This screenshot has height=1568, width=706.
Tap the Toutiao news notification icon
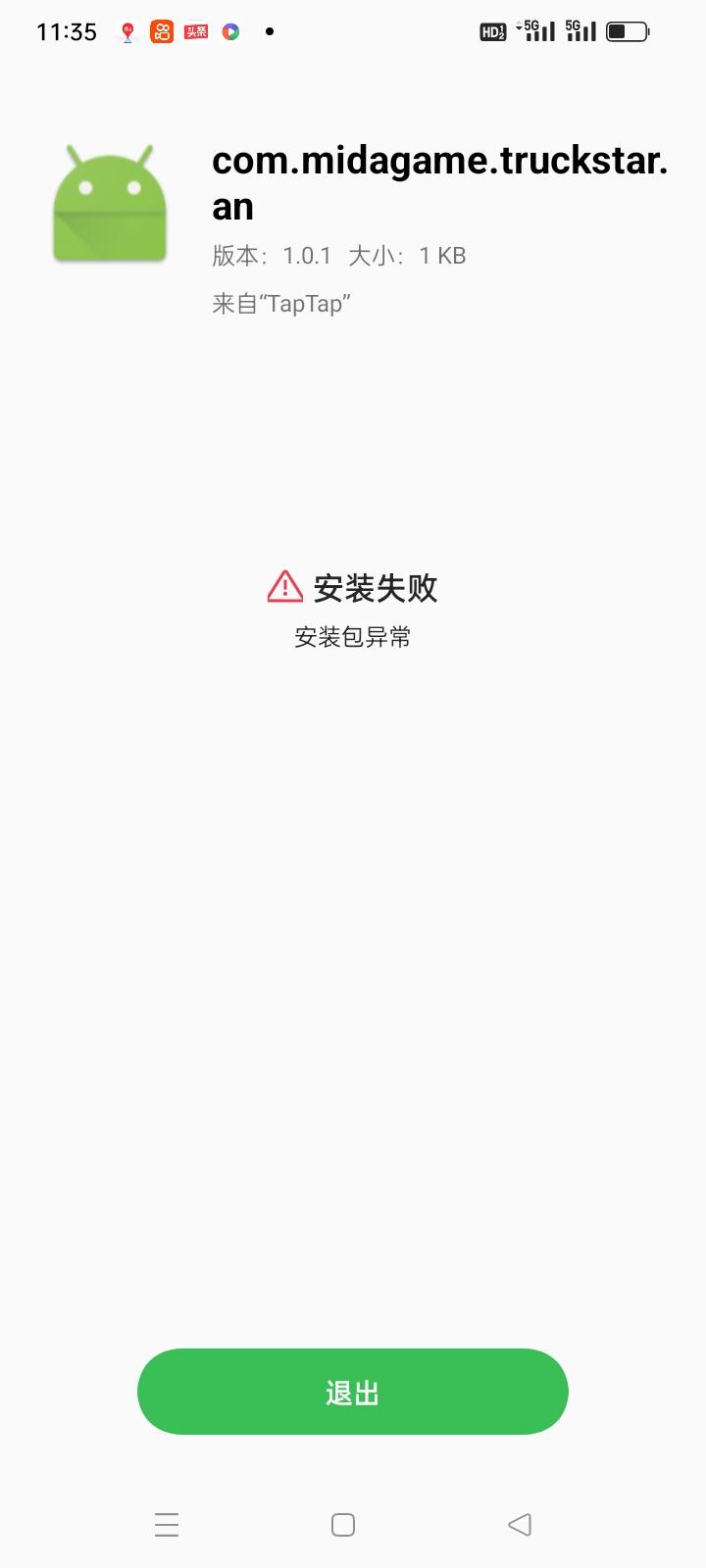coord(196,30)
